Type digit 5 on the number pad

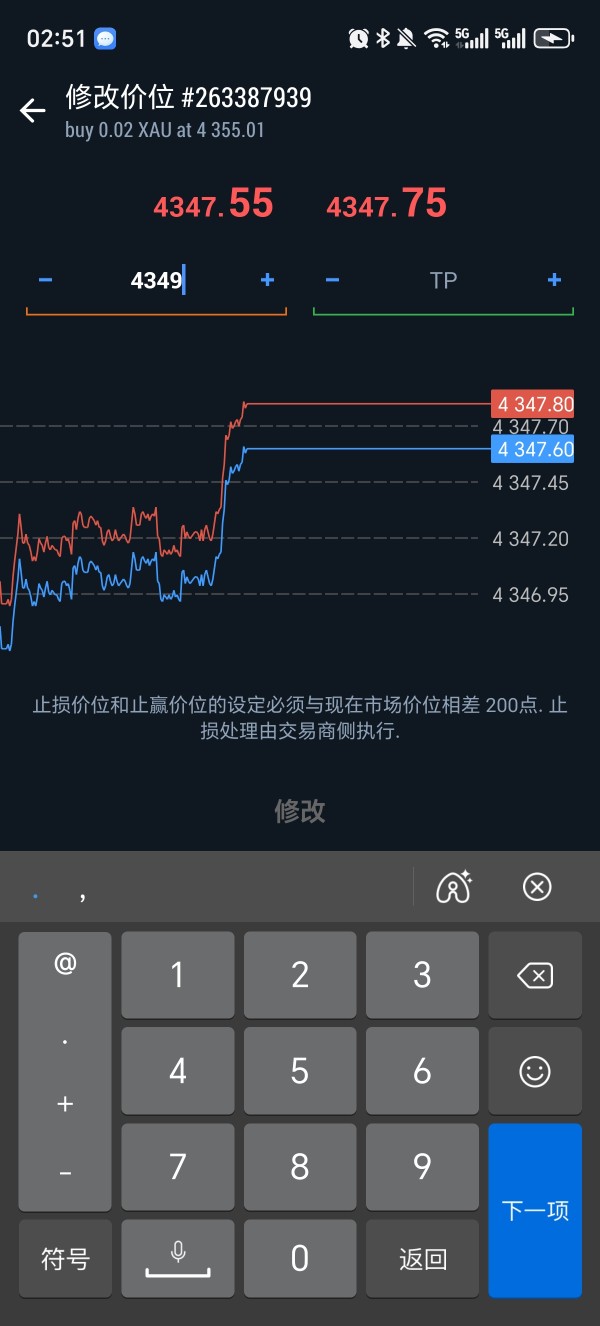[x=300, y=1071]
